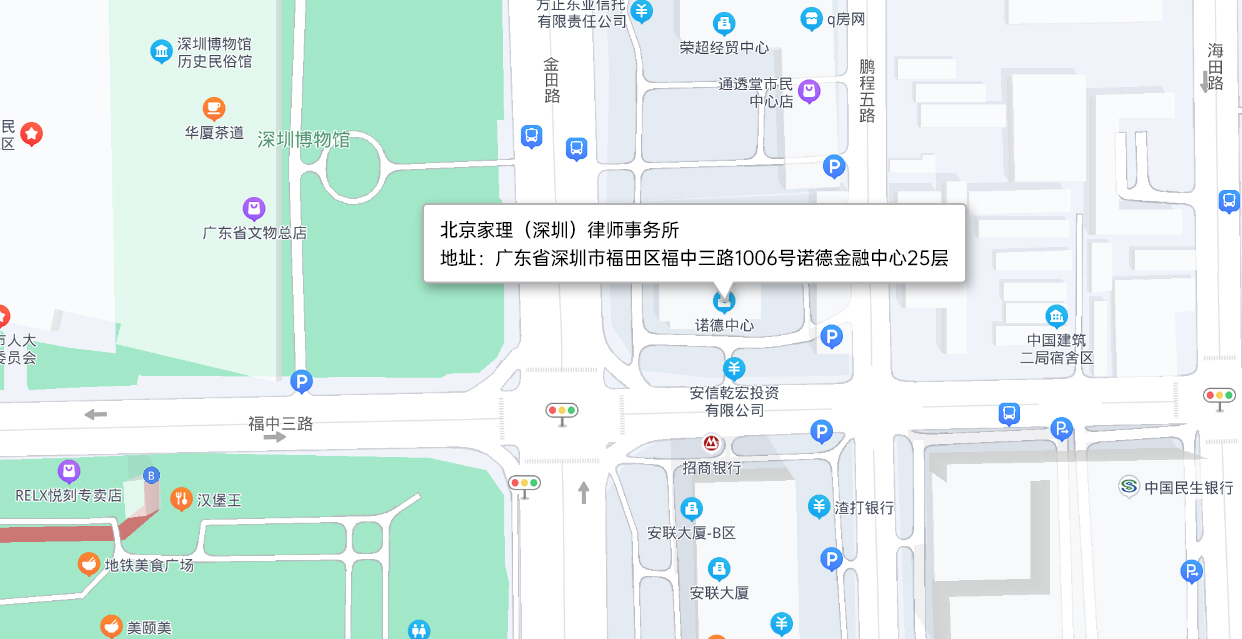Open the 深圳博物馆历史民俗馆 marker
Screen dimensions: 1242x639
161,51
